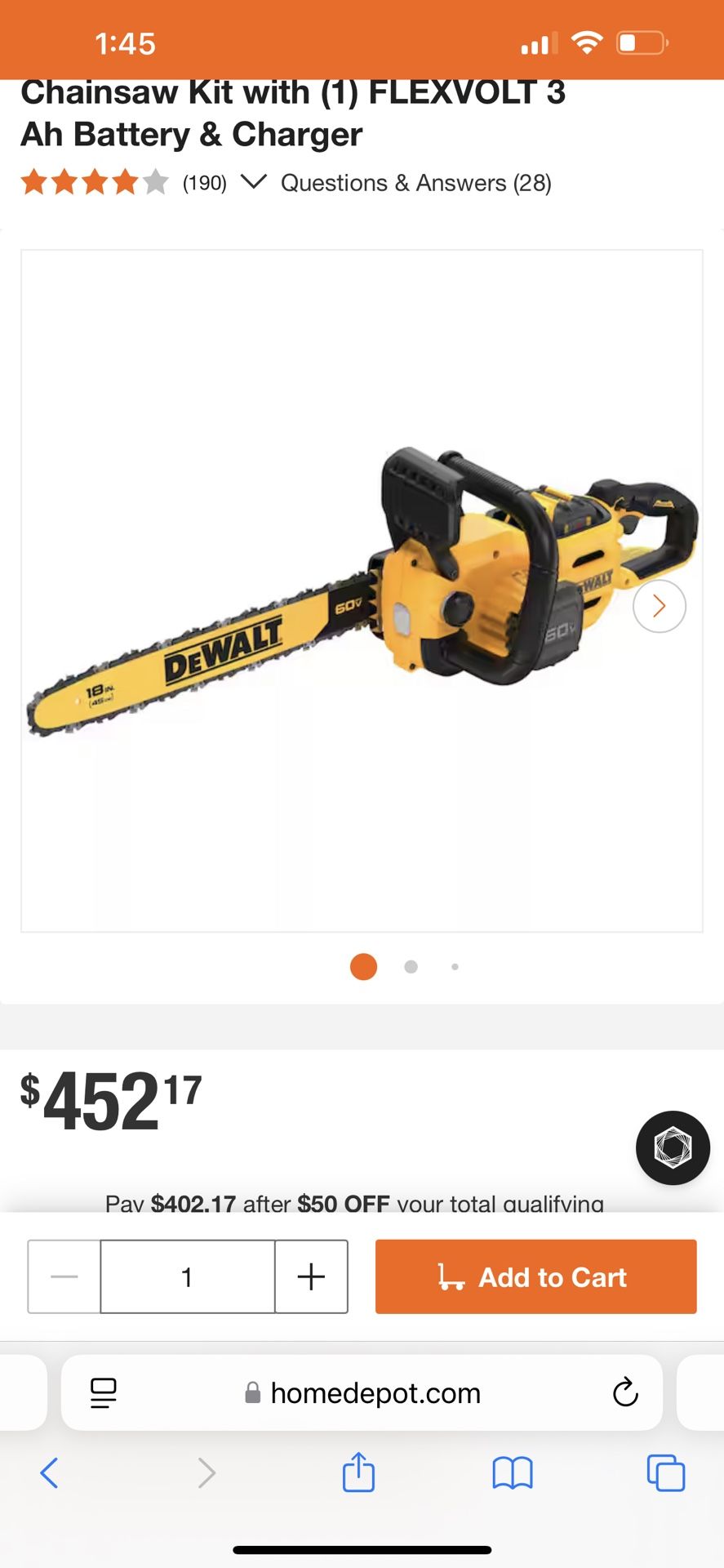This screenshot has height=1568, width=724.
Task: Tap the homedepot.com address bar
Action: pos(375,1393)
